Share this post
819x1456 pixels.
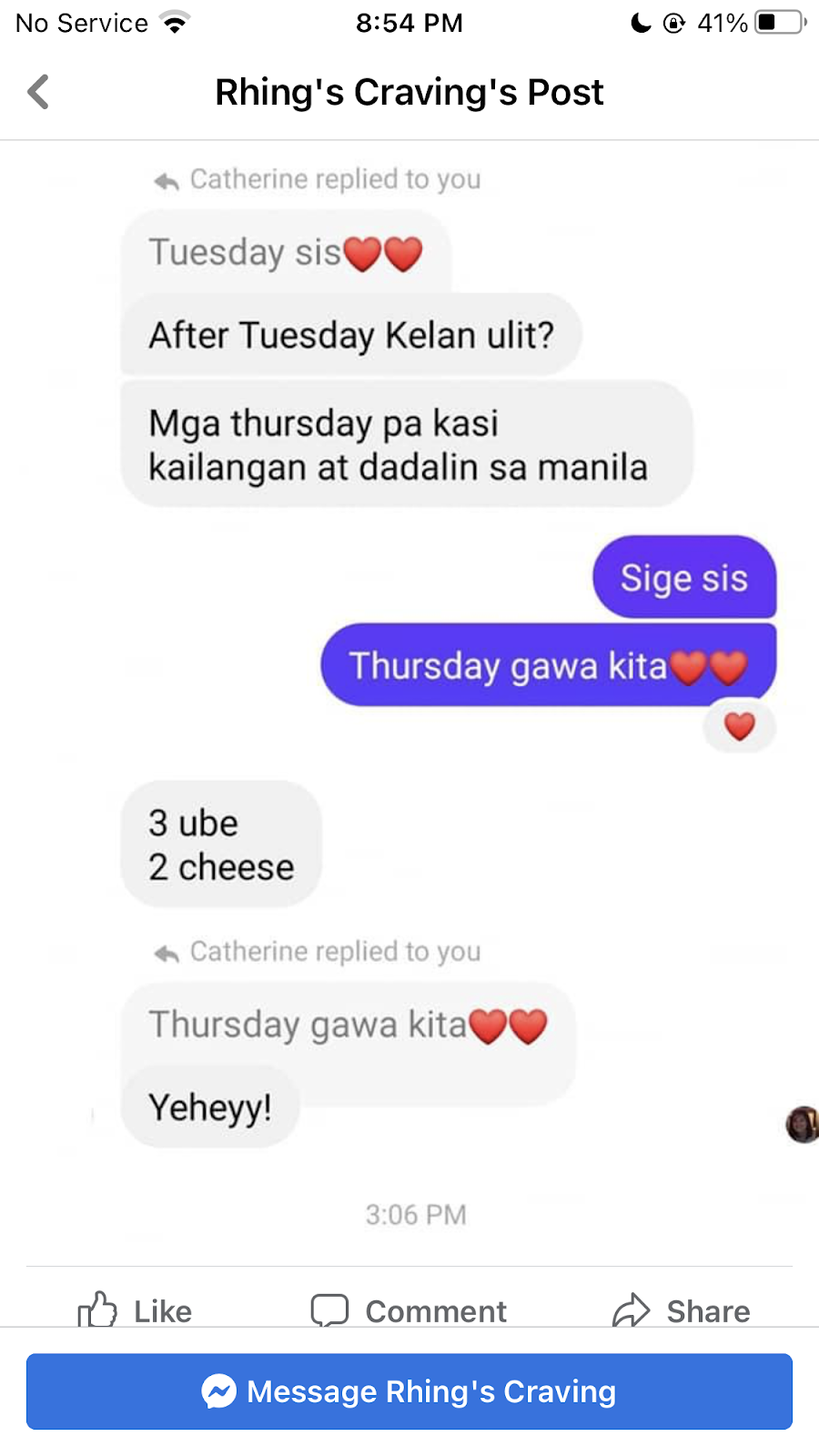point(682,1310)
